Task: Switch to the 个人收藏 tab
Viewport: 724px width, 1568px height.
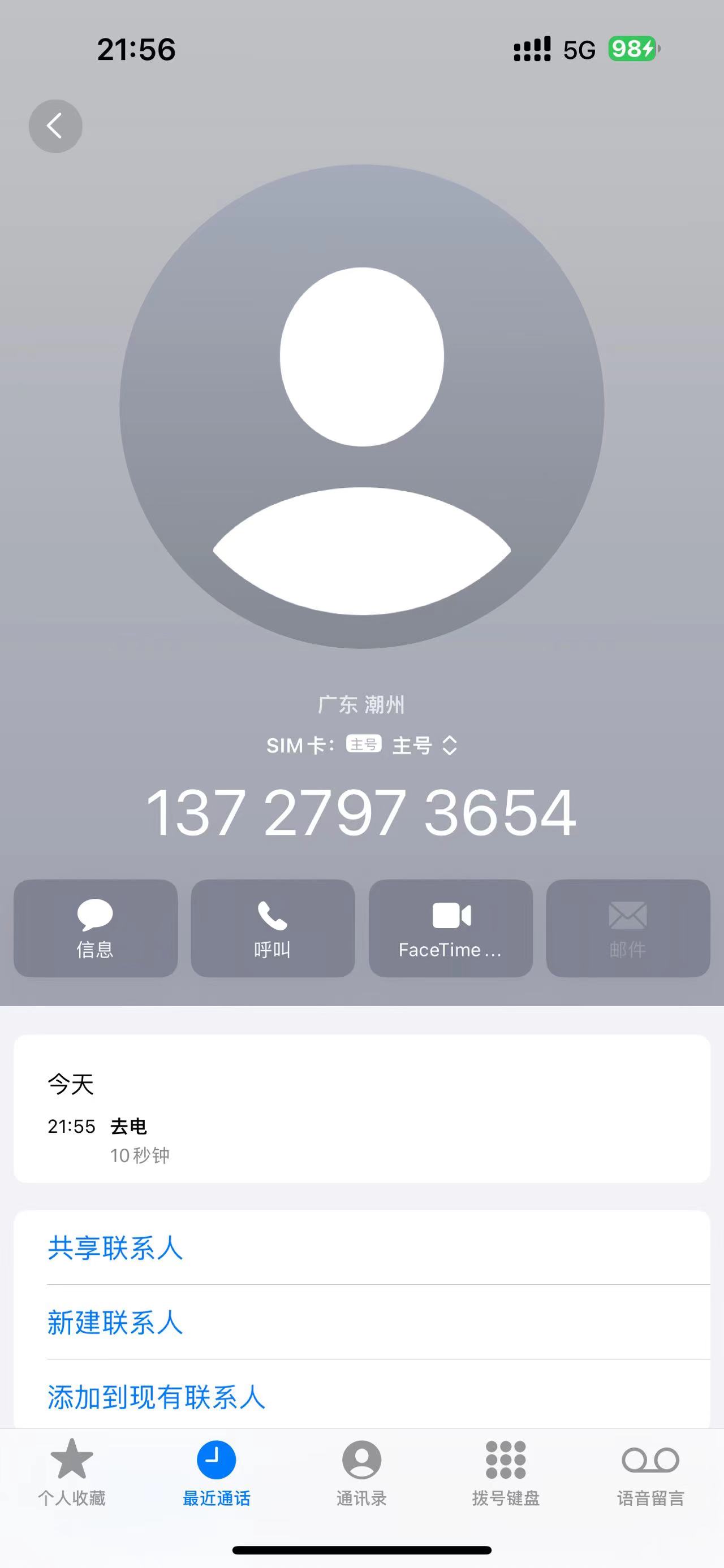Action: [72, 1472]
